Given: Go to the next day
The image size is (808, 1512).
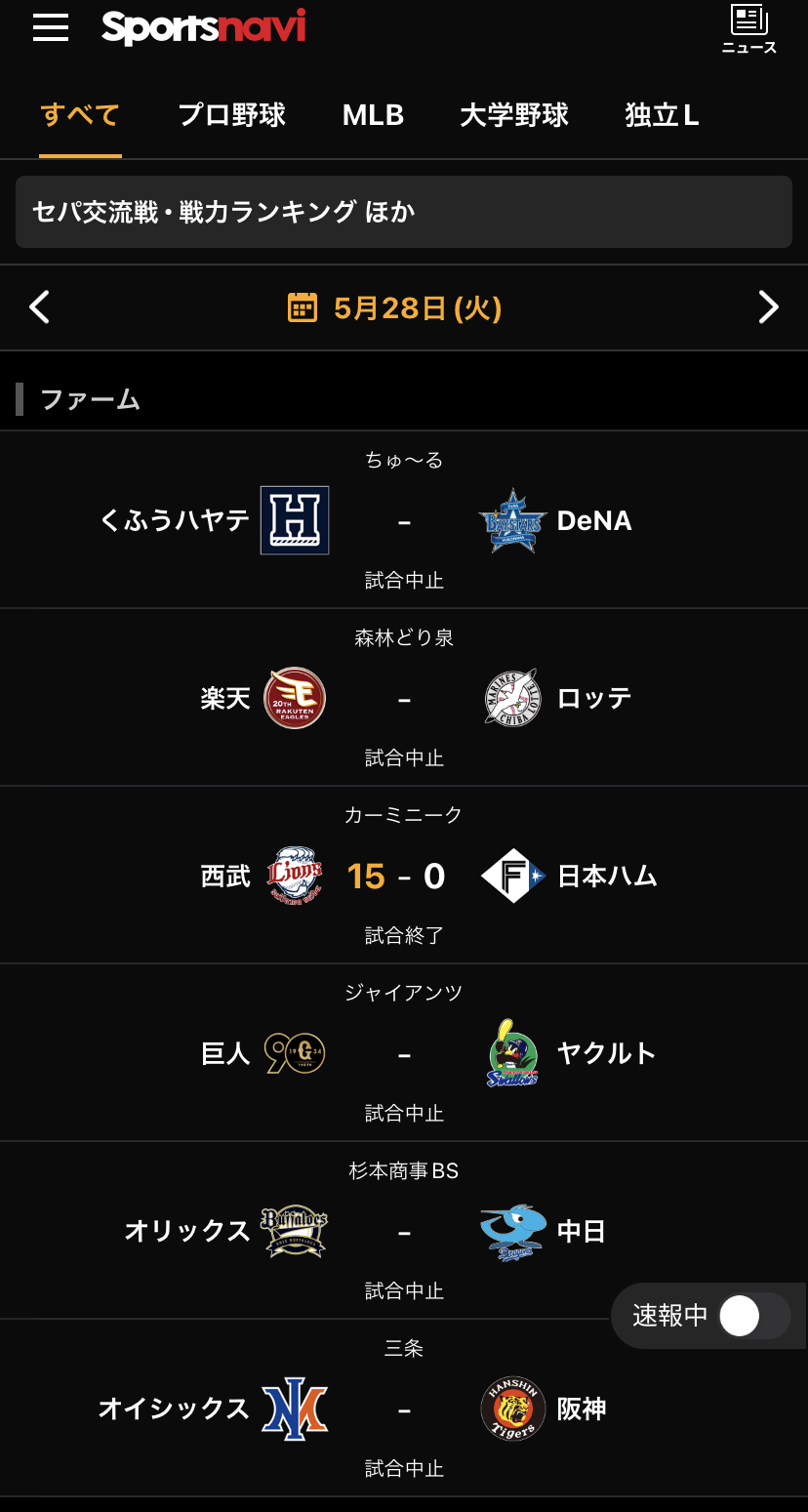Looking at the screenshot, I should [769, 307].
